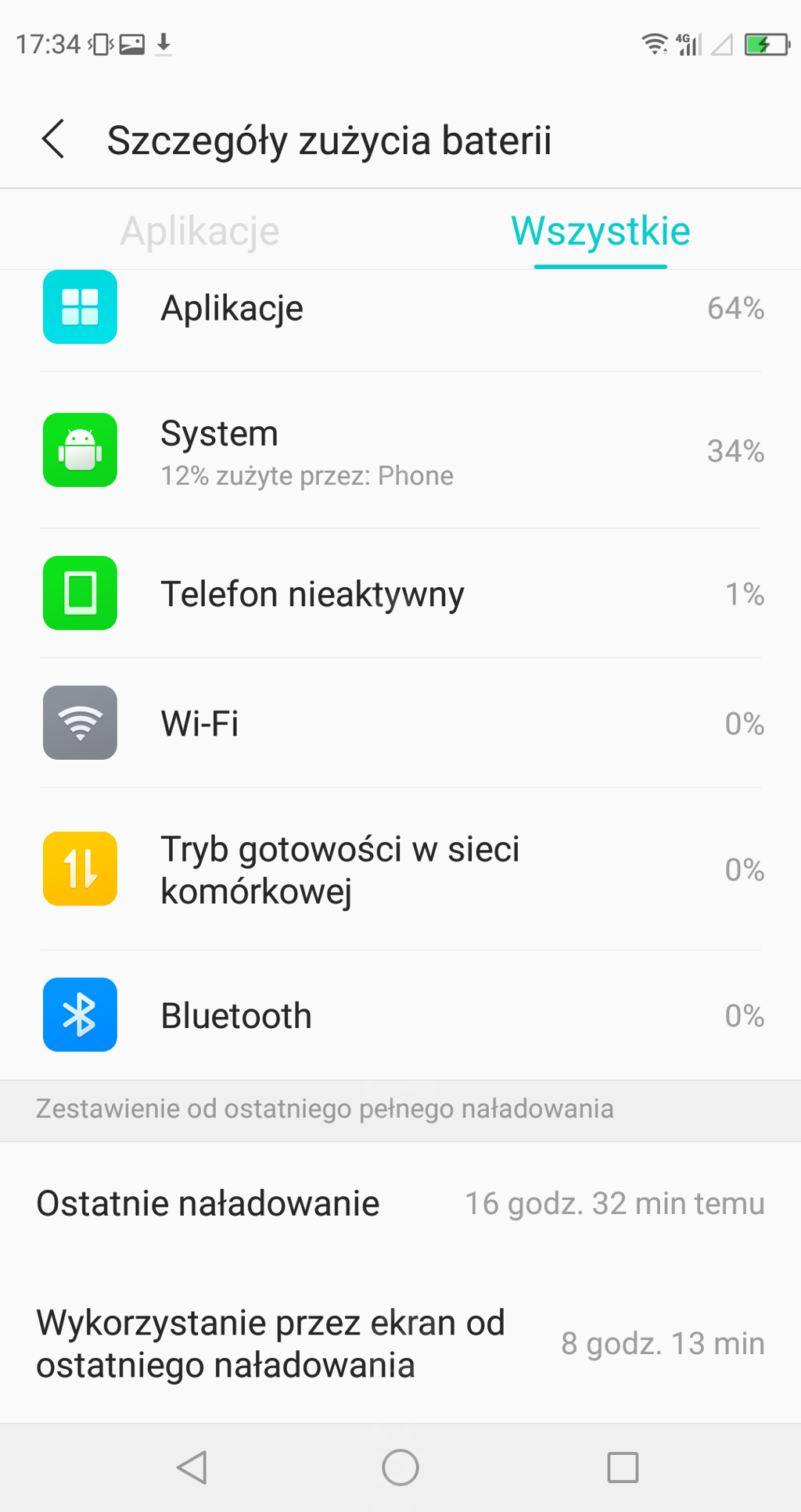Switch to the Aplikacje tab
Image resolution: width=801 pixels, height=1512 pixels.
[x=199, y=231]
